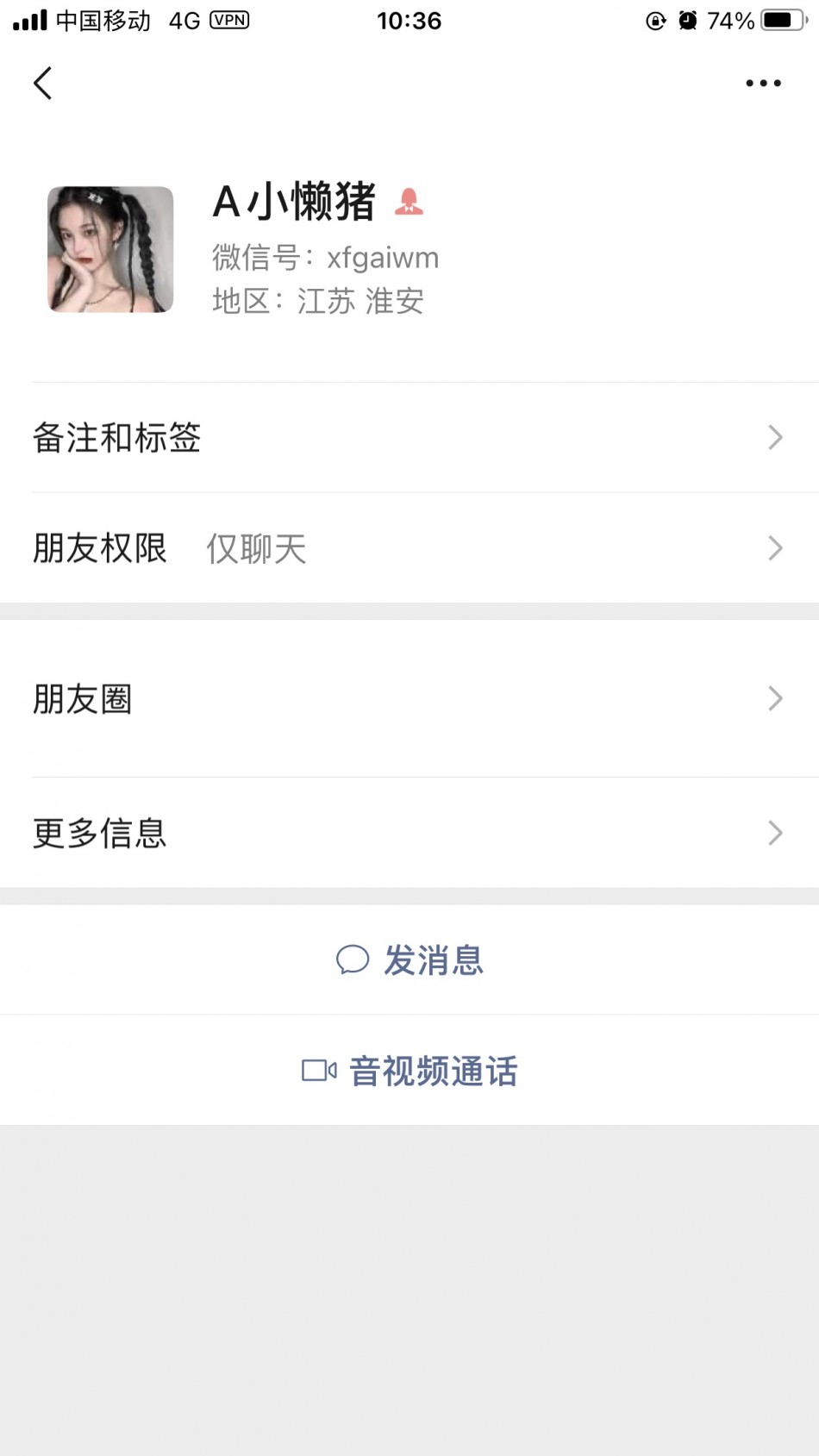This screenshot has height=1456, width=819.
Task: Open 更多信息 row
Action: point(409,833)
